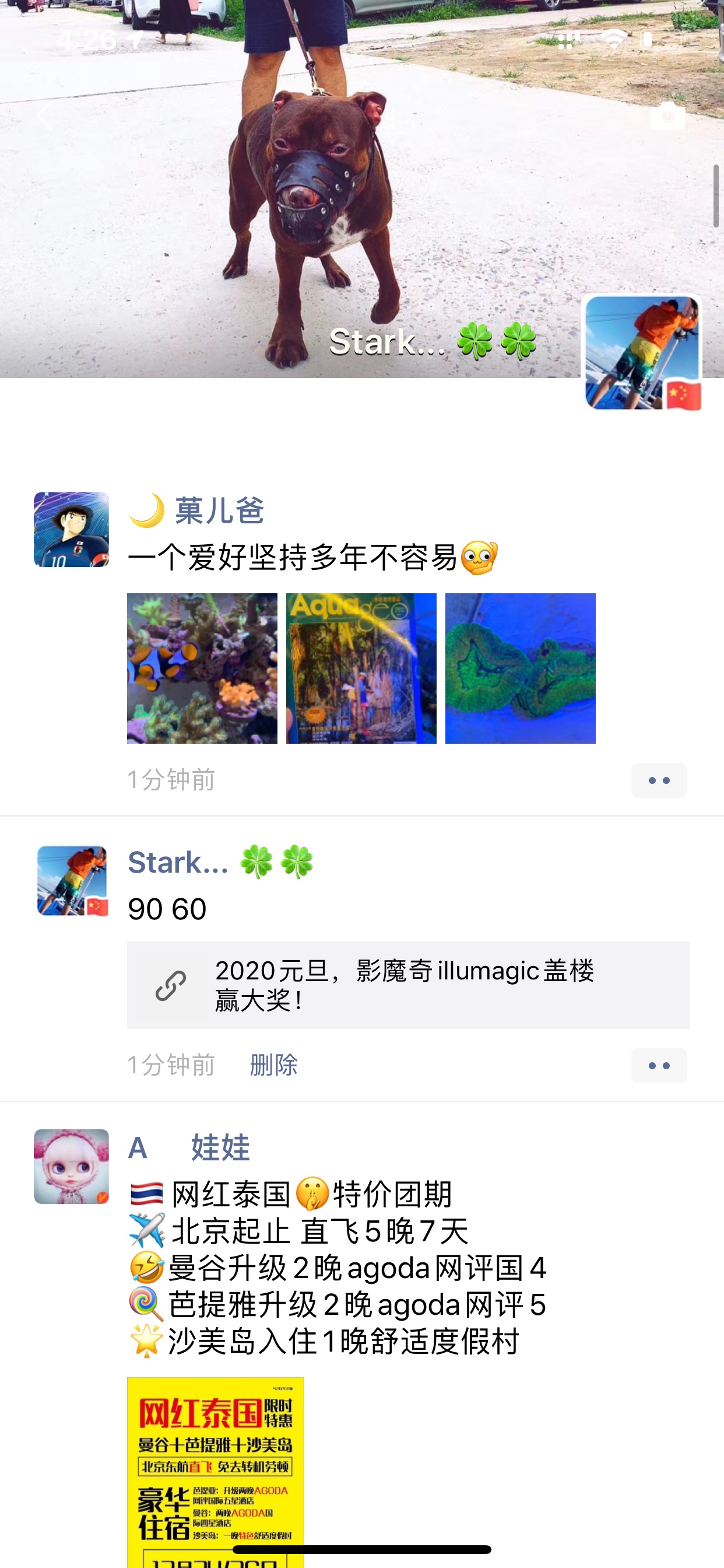Open the camera icon to post a moment
Screen dimensions: 724x1568
[667, 116]
